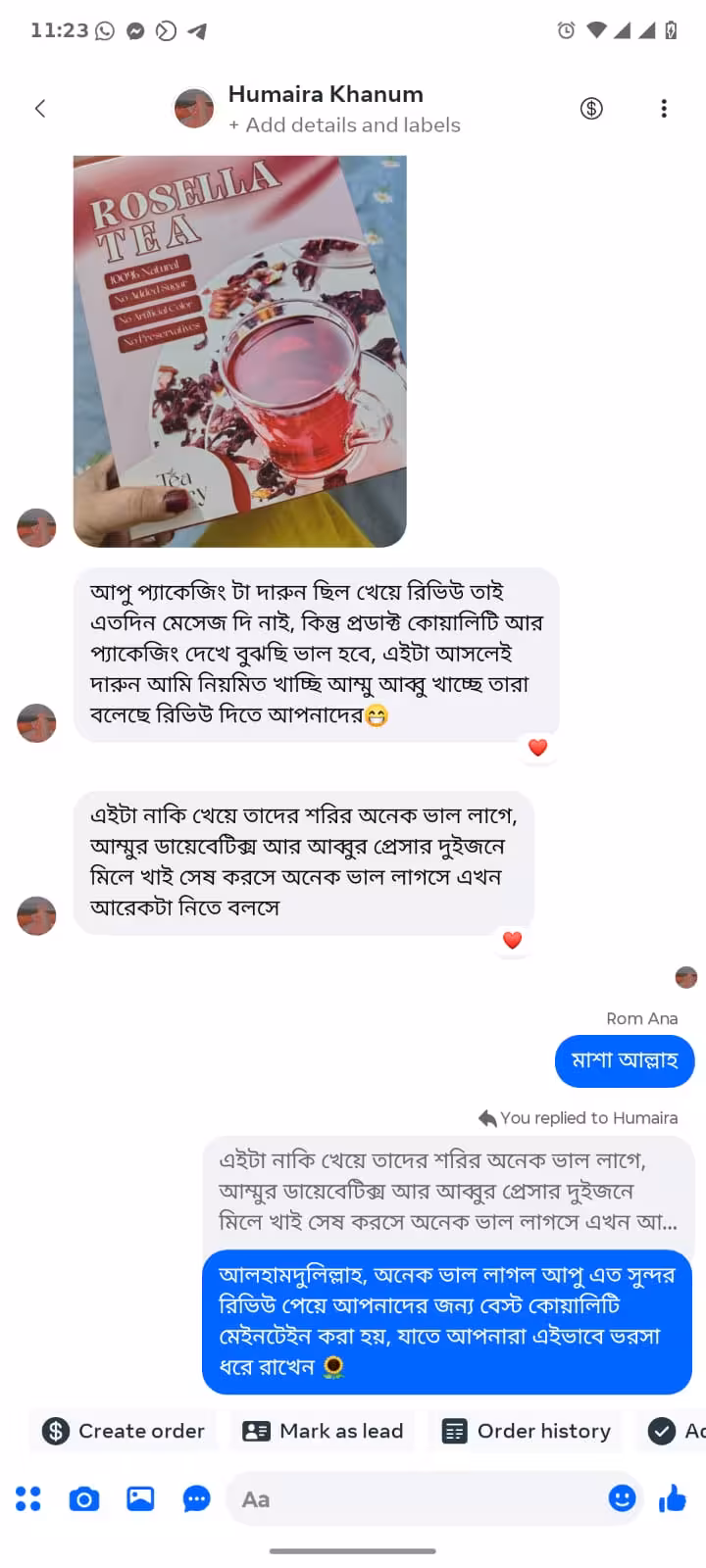706x1568 pixels.
Task: Send a thumbs-up like
Action: (673, 1497)
